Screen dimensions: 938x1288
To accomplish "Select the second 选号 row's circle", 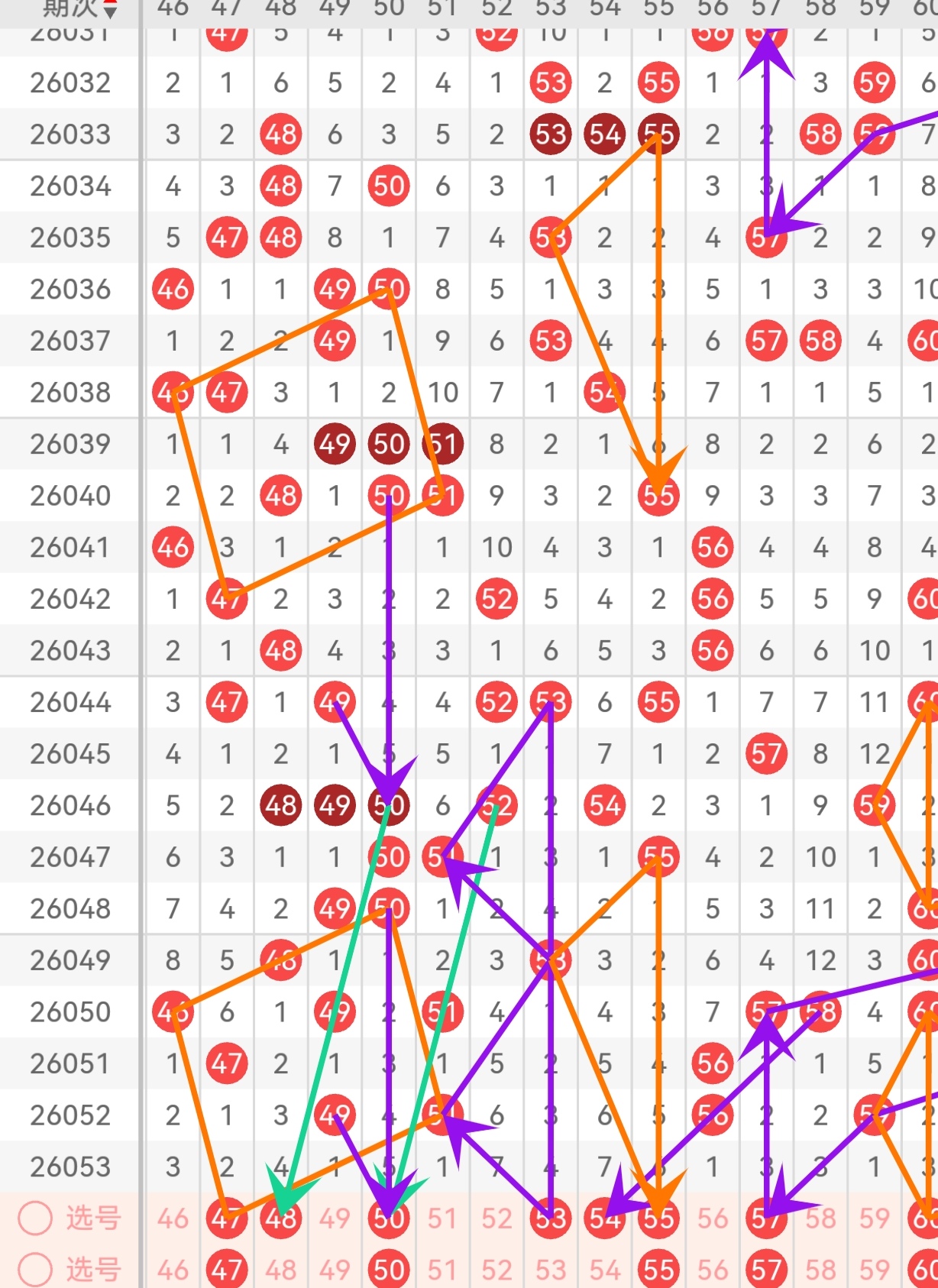I will pyautogui.click(x=35, y=1270).
